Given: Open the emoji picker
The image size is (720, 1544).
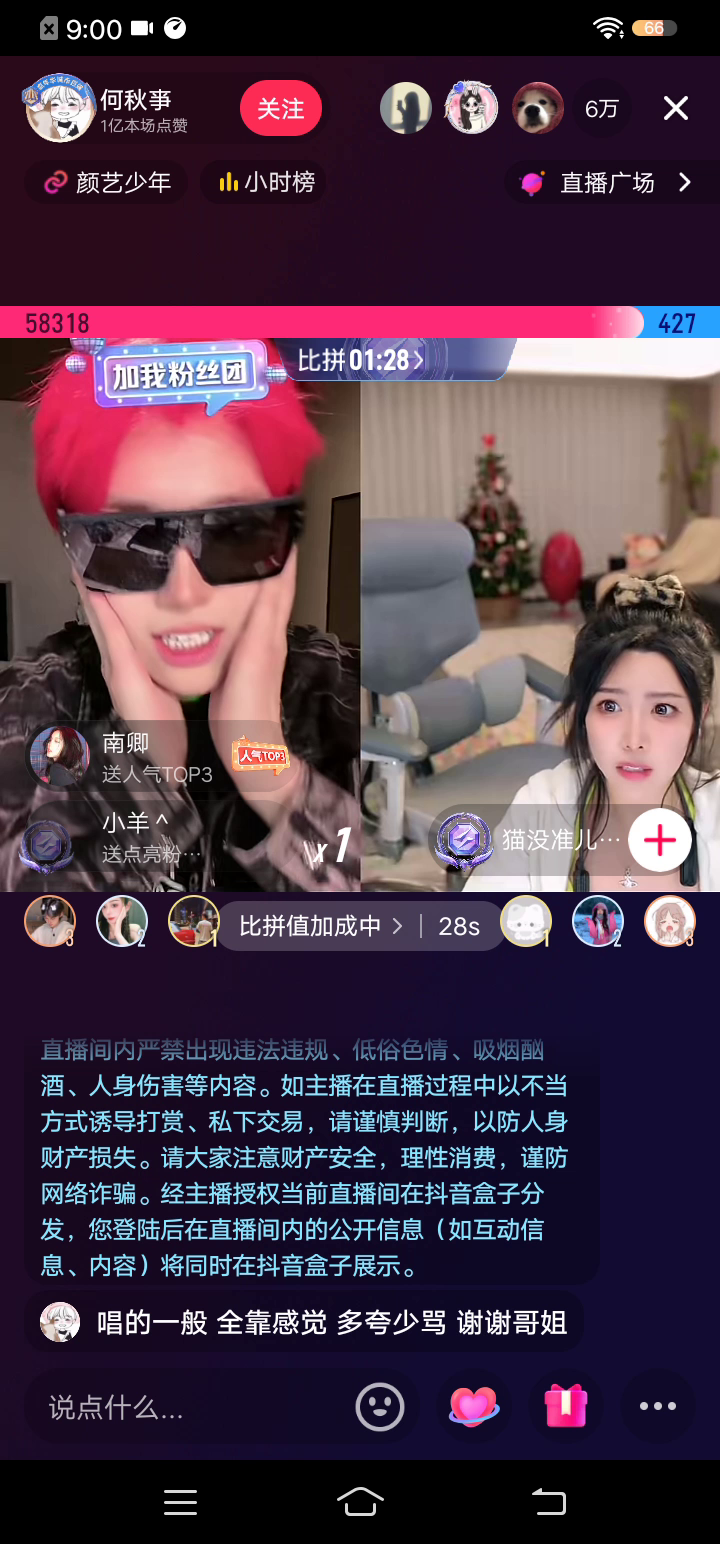Looking at the screenshot, I should point(380,1407).
